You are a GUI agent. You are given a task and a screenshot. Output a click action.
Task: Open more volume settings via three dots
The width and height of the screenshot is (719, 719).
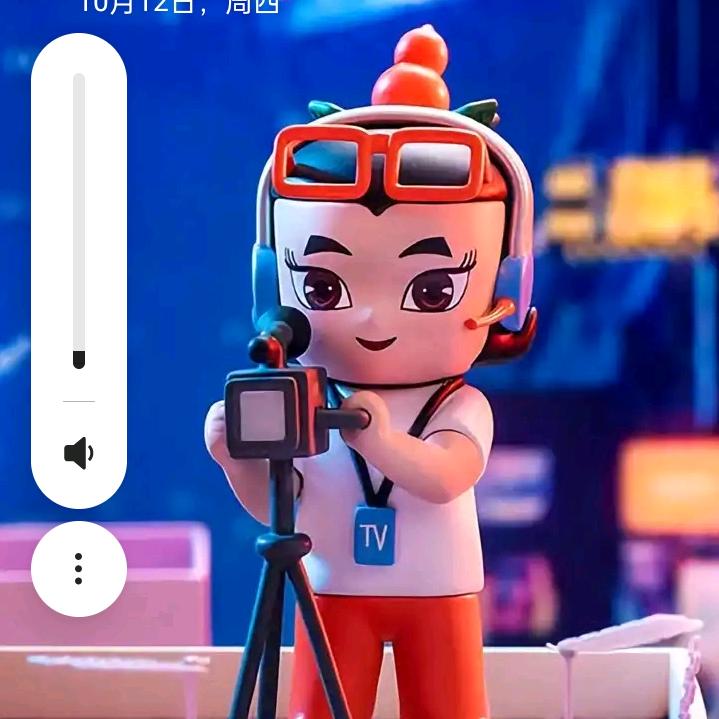click(x=79, y=569)
